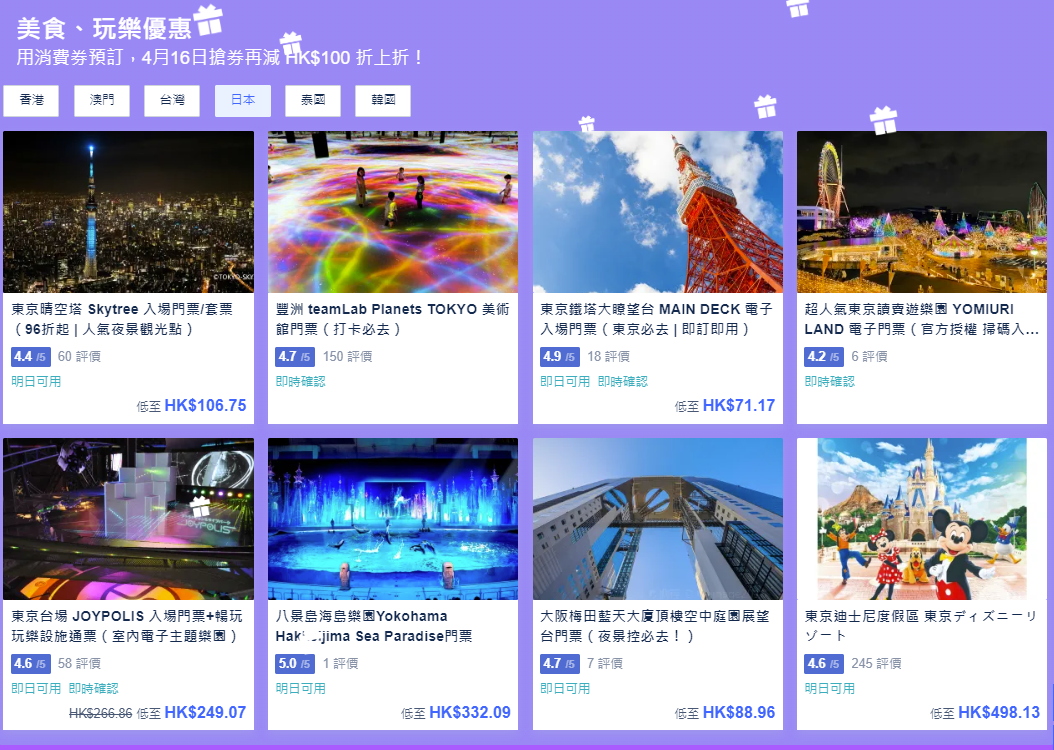View the 東京迪士尼度假區 listing
1054x750 pixels.
[x=922, y=583]
